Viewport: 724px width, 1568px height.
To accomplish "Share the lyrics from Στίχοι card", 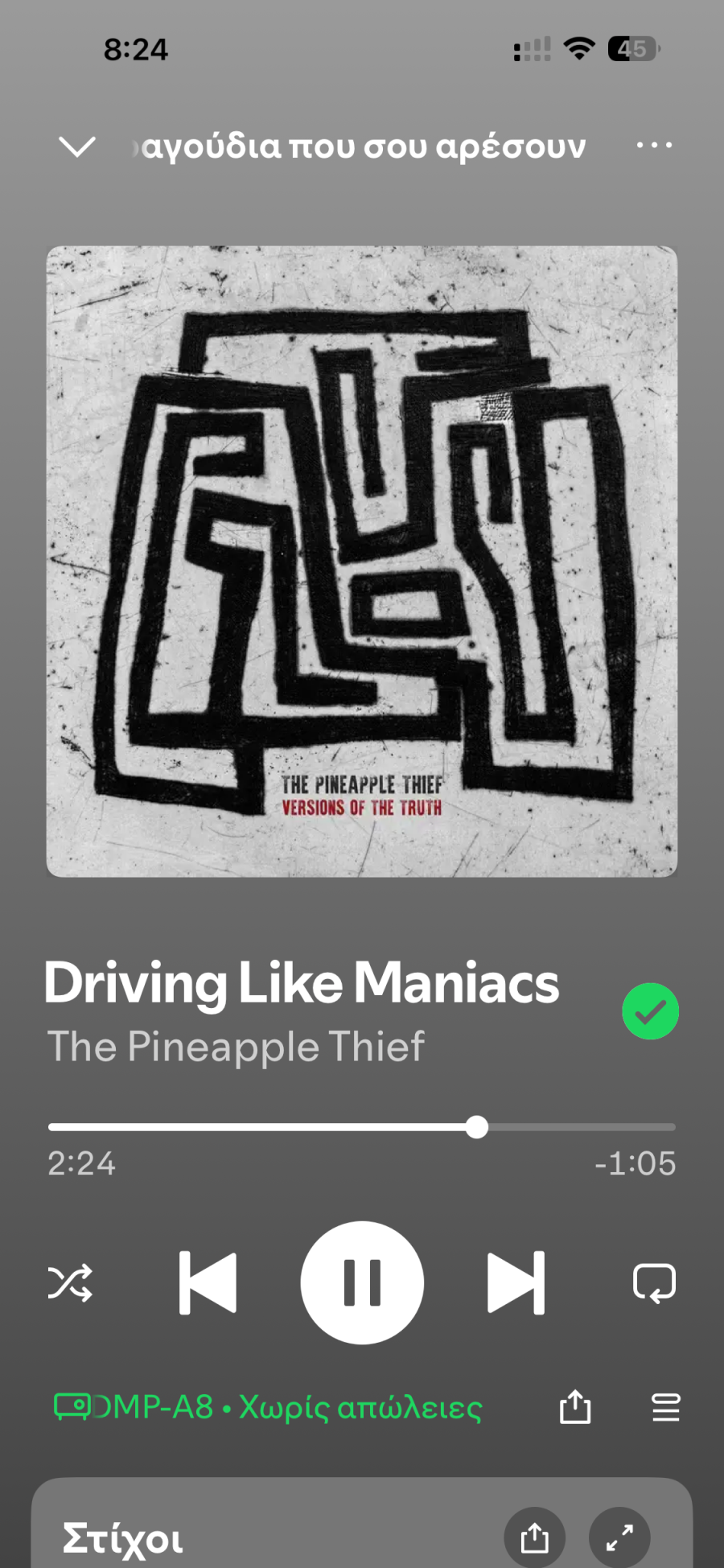I will click(535, 1538).
